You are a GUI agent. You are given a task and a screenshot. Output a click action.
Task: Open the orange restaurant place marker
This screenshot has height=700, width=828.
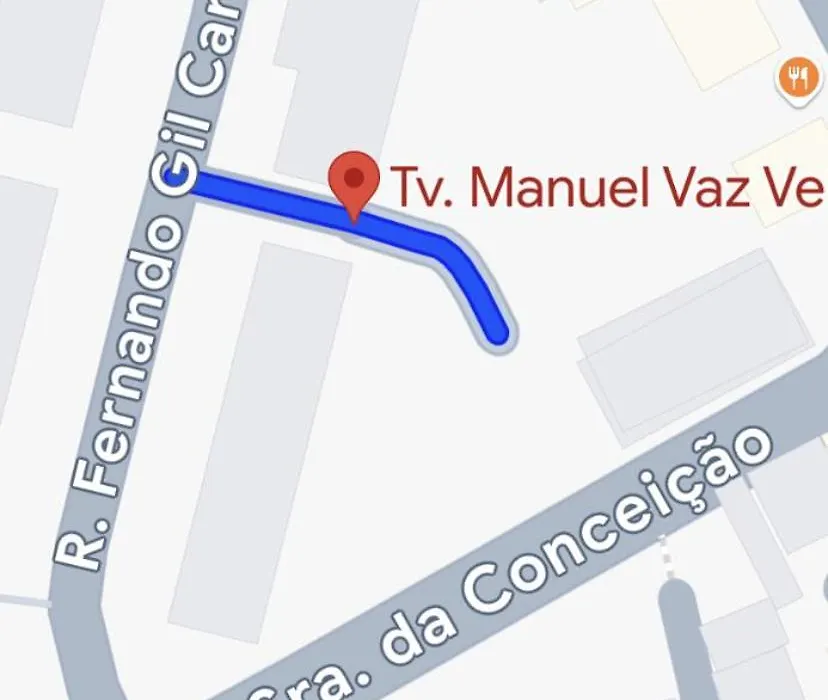(x=797, y=78)
